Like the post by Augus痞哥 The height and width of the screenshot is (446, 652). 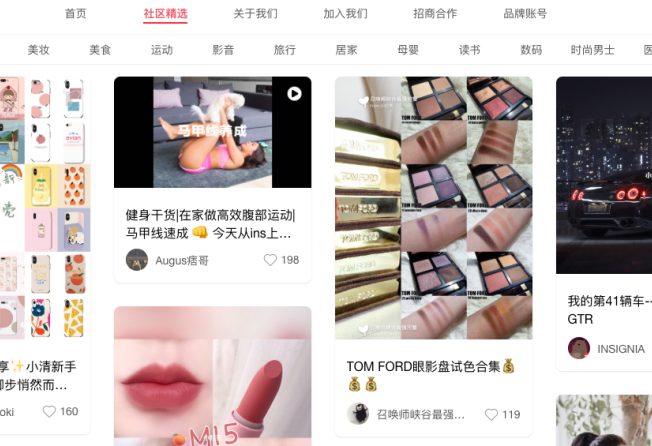270,260
